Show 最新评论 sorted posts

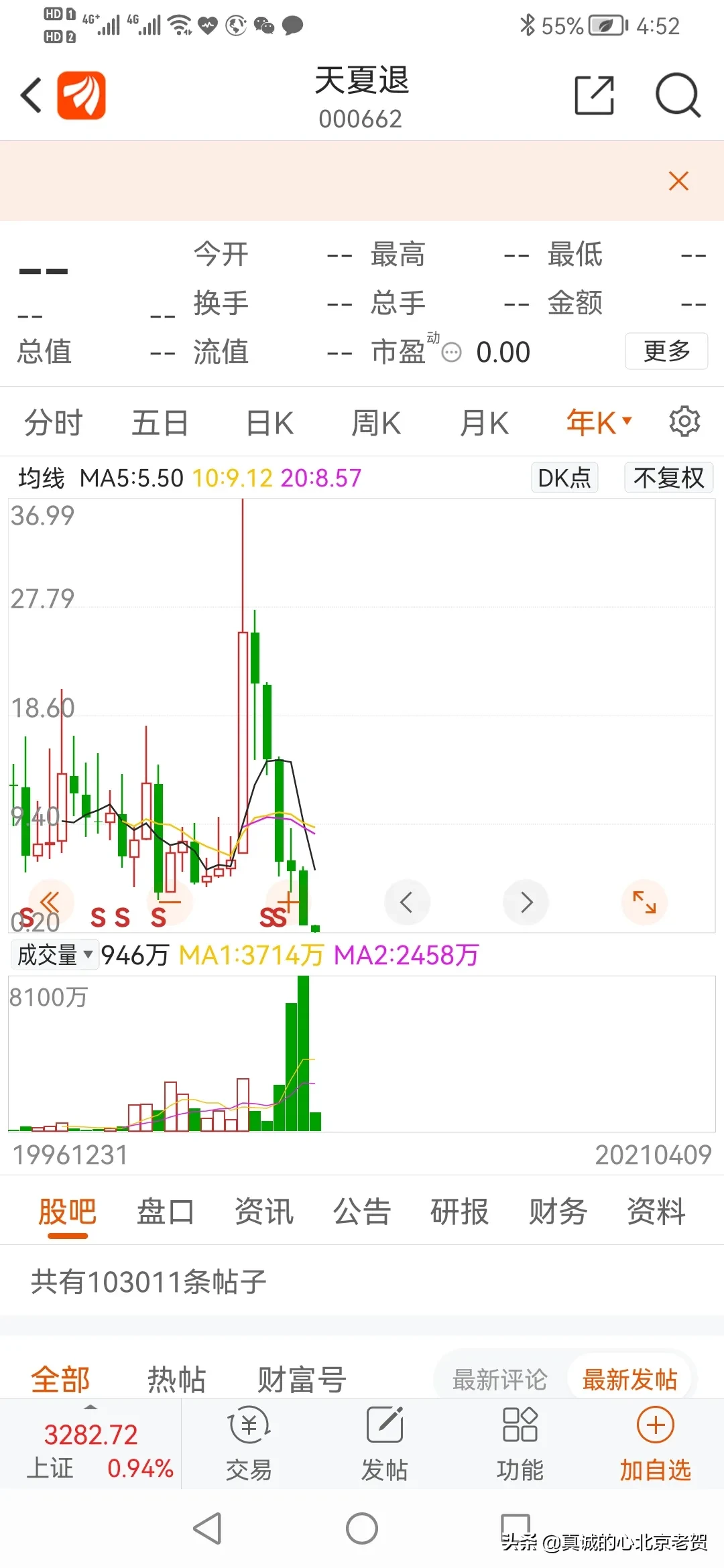pos(499,1380)
